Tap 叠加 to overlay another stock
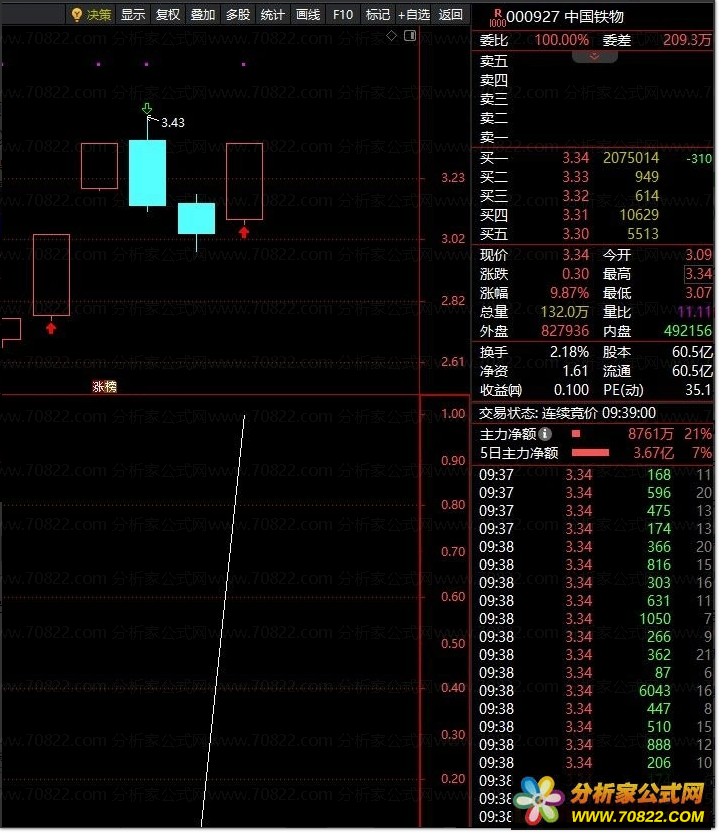 (x=203, y=15)
